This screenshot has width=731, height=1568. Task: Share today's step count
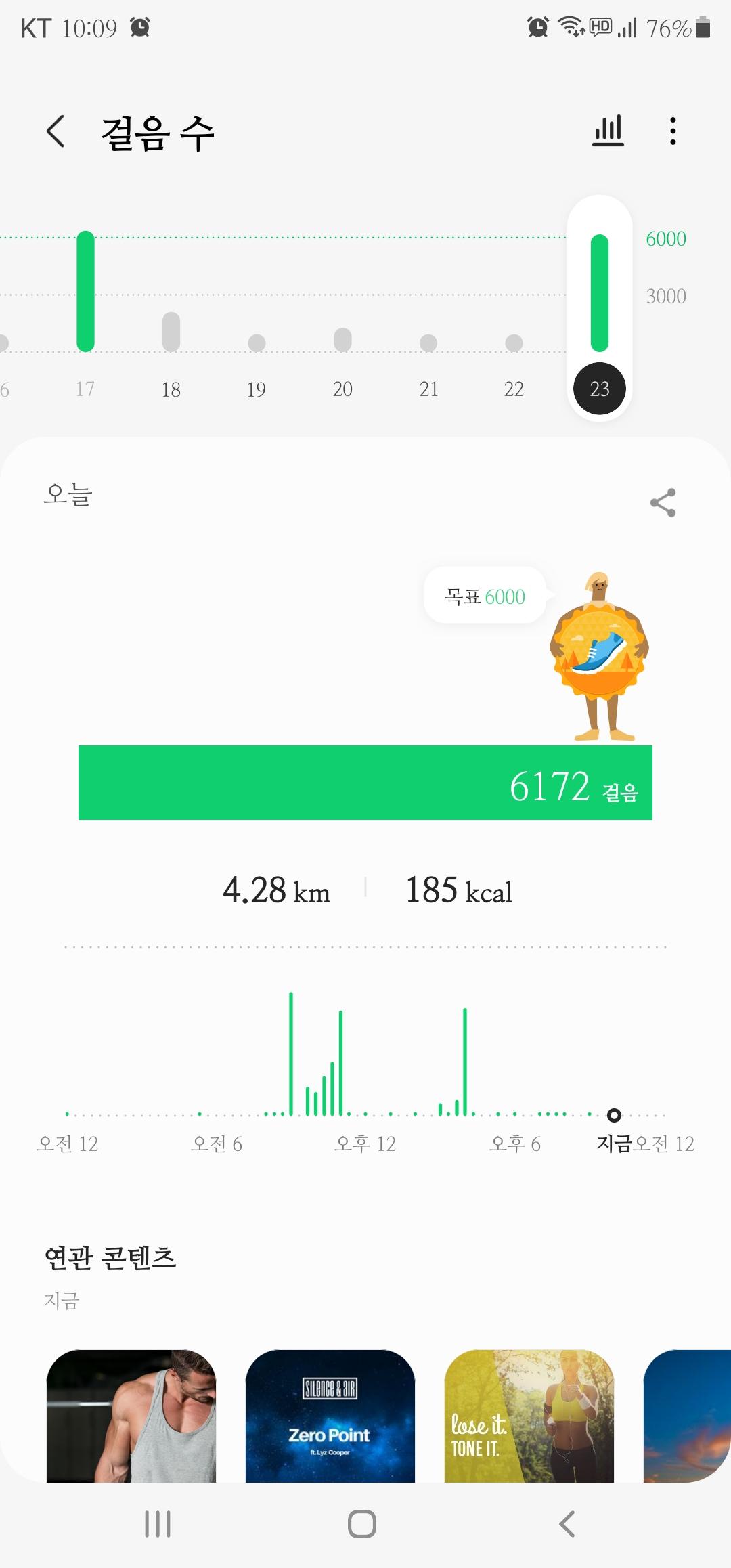point(663,502)
